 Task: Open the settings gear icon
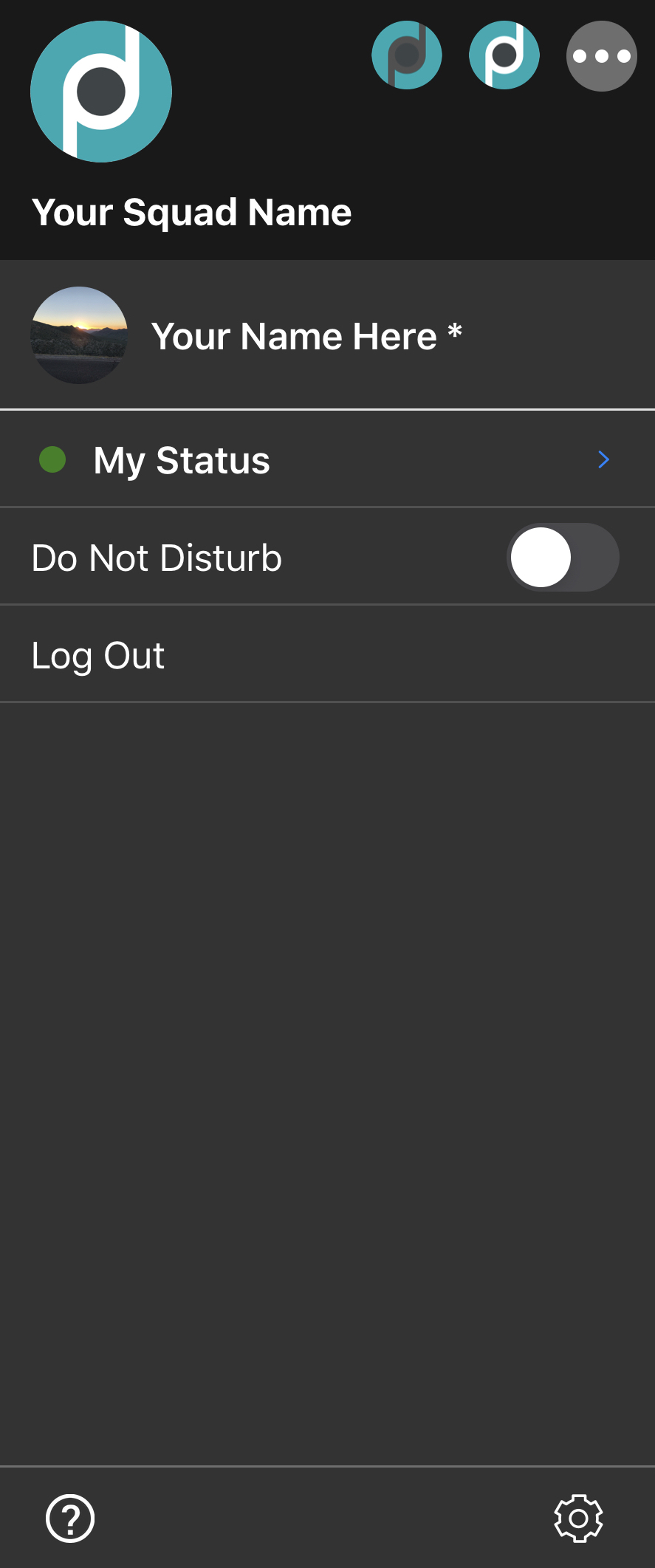pos(578,1519)
